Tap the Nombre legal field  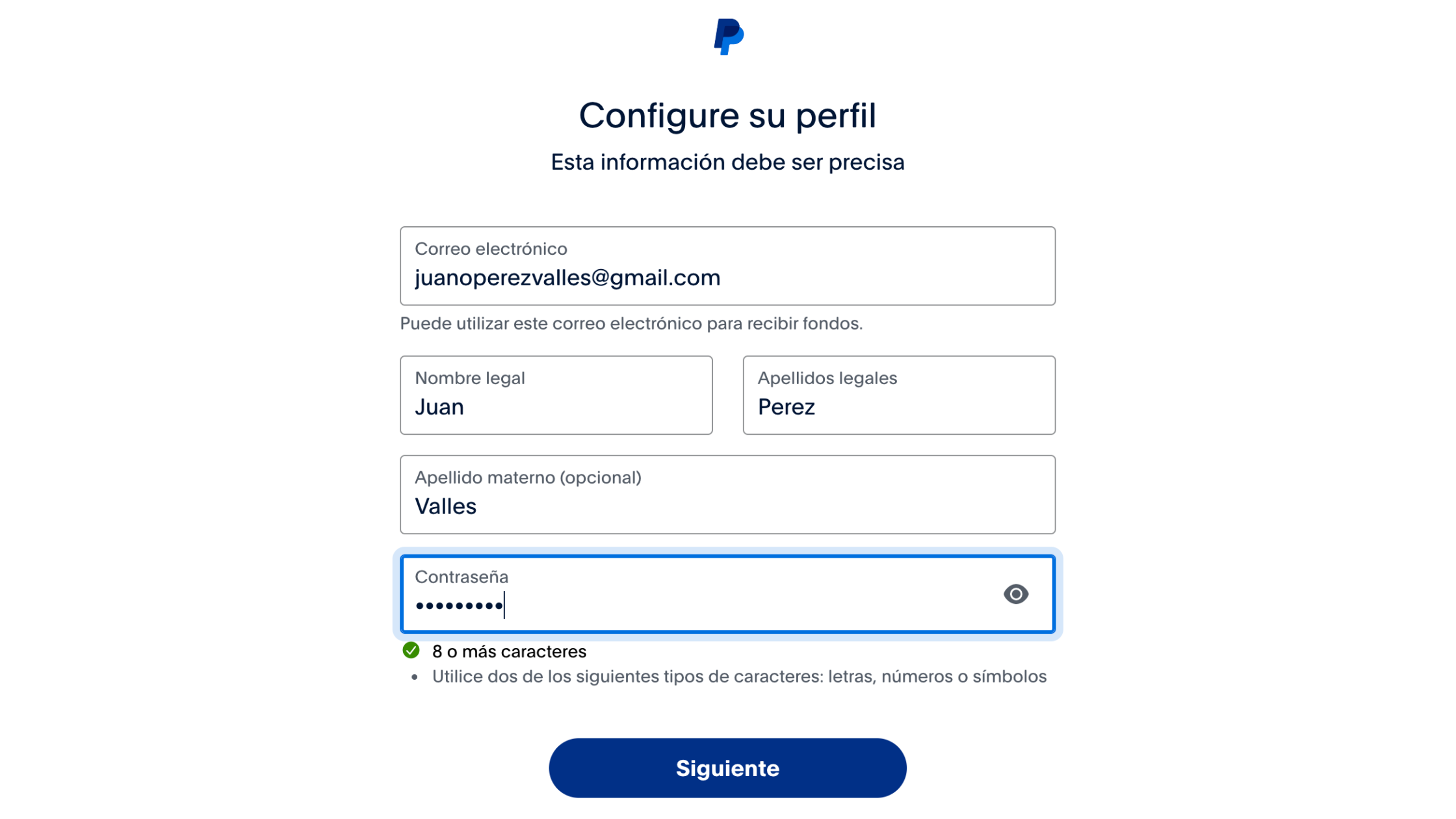coord(556,395)
